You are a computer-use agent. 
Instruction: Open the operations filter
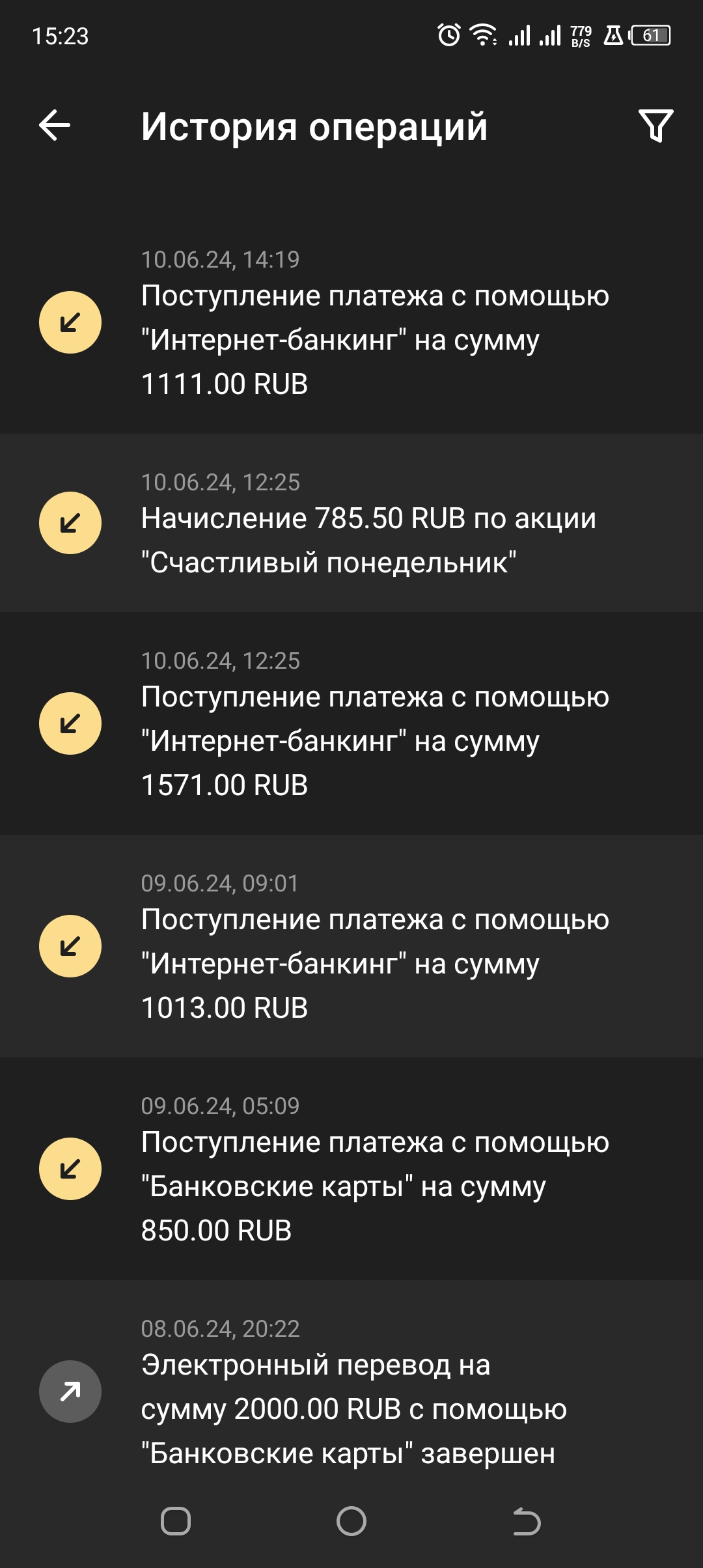(655, 125)
